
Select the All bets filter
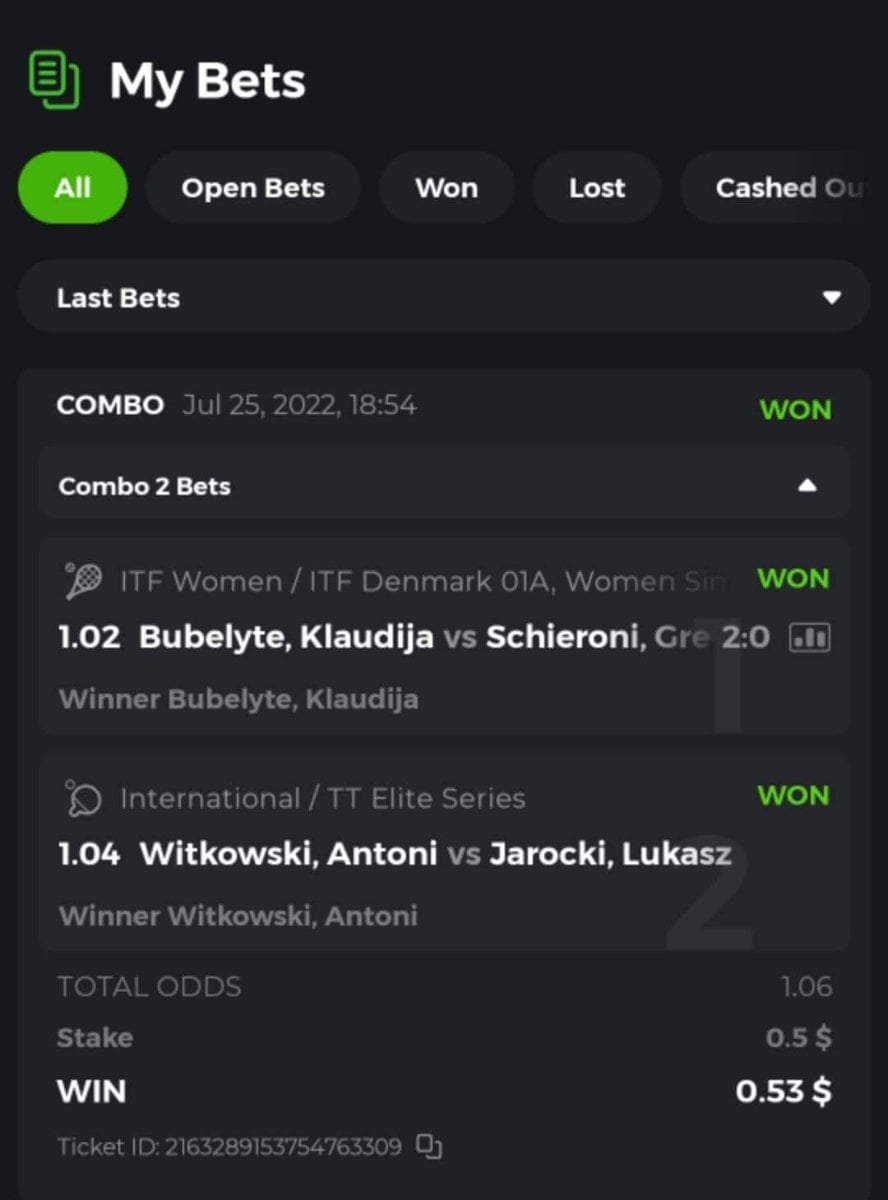(x=73, y=188)
